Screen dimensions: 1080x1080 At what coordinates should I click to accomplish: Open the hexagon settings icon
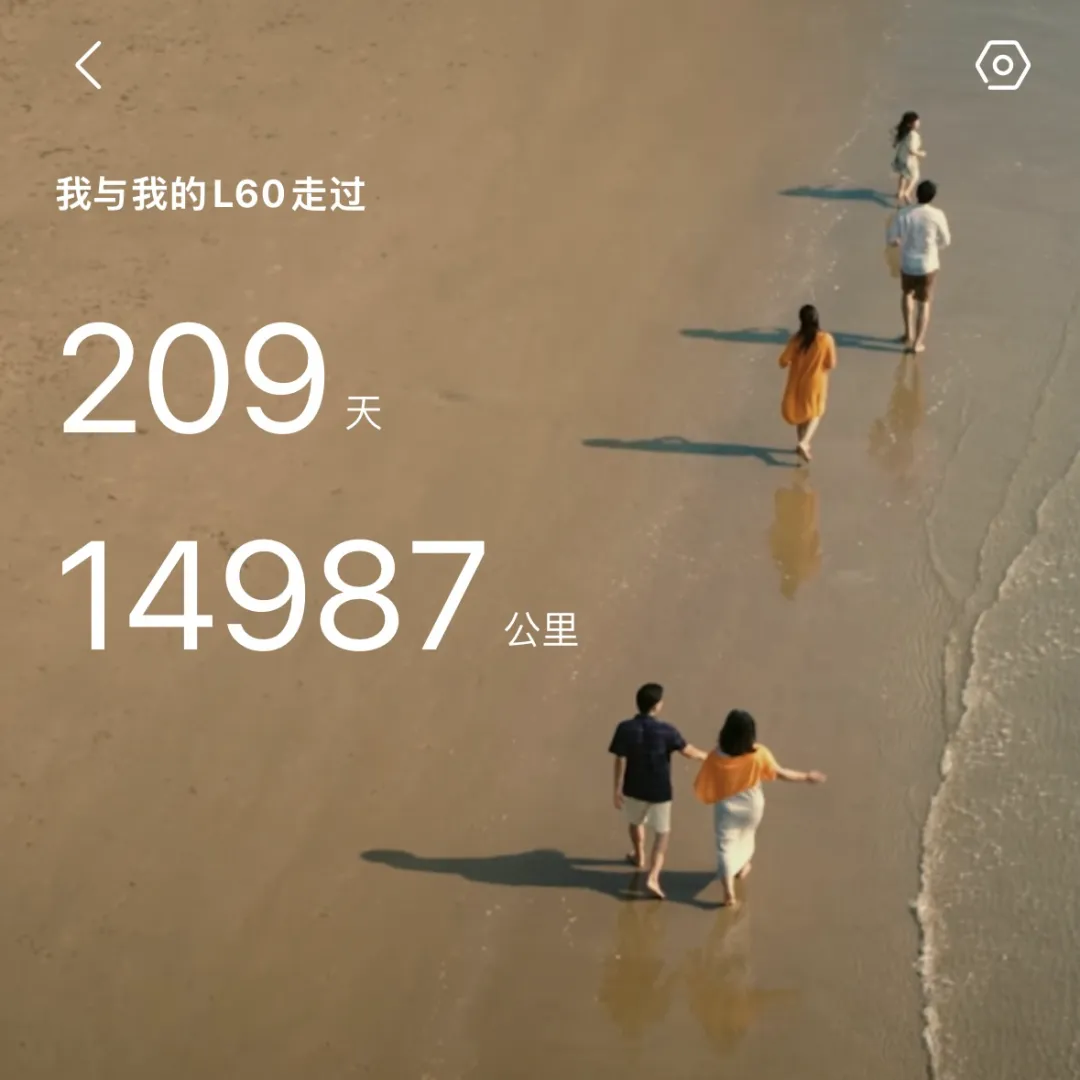1002,67
